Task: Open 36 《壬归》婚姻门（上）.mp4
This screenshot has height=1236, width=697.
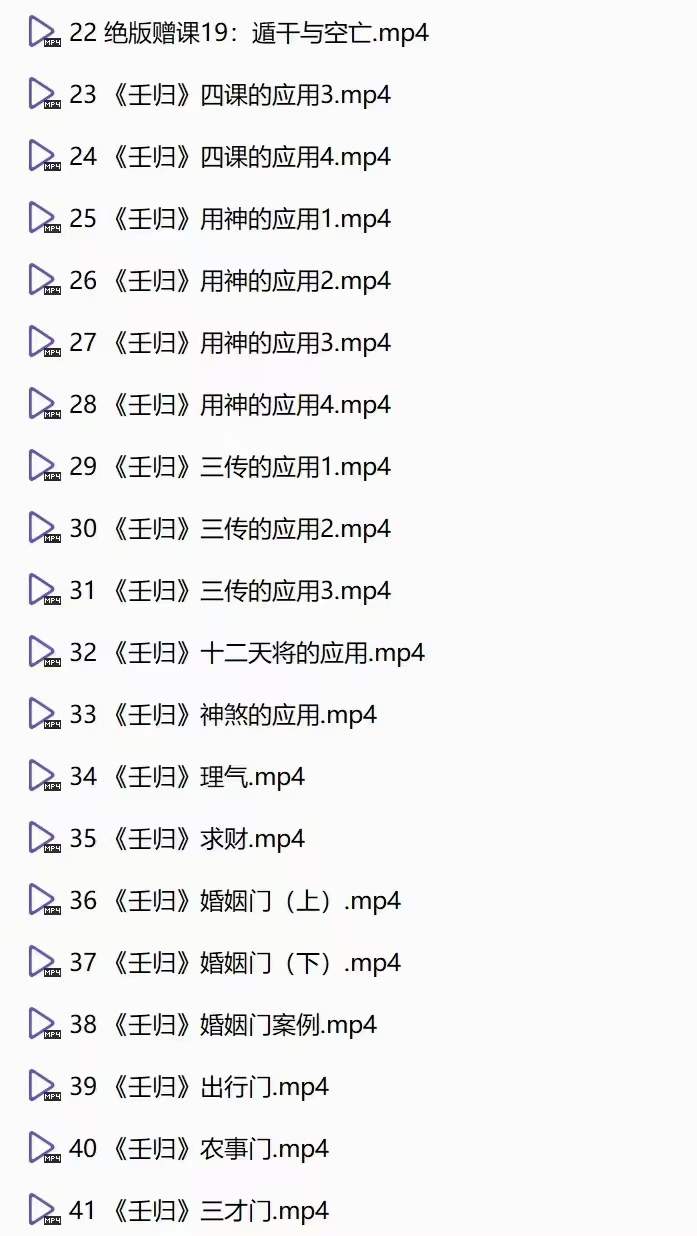Action: (x=215, y=901)
